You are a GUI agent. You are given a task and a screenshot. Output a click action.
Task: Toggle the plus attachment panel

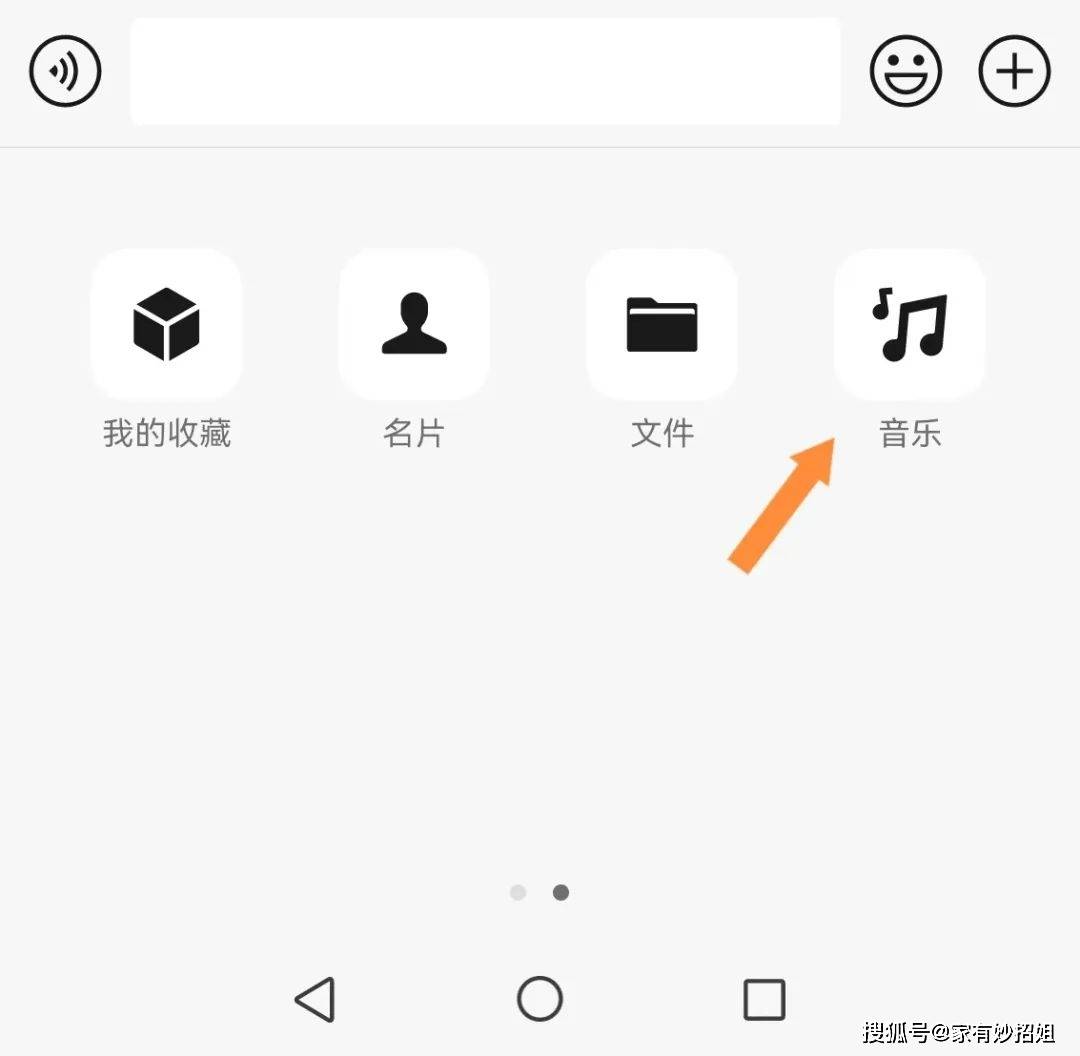coord(1014,71)
